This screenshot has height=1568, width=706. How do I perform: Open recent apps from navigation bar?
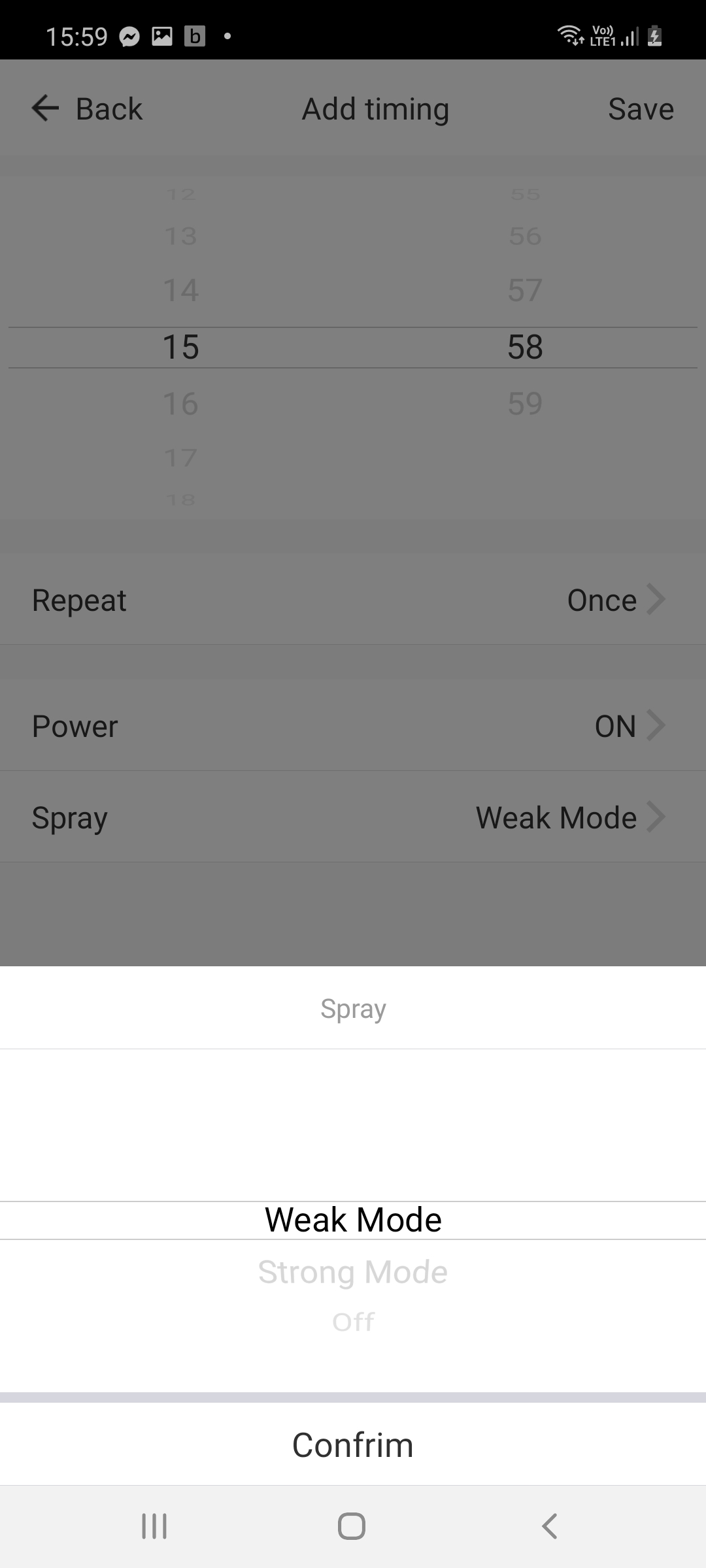click(154, 1526)
